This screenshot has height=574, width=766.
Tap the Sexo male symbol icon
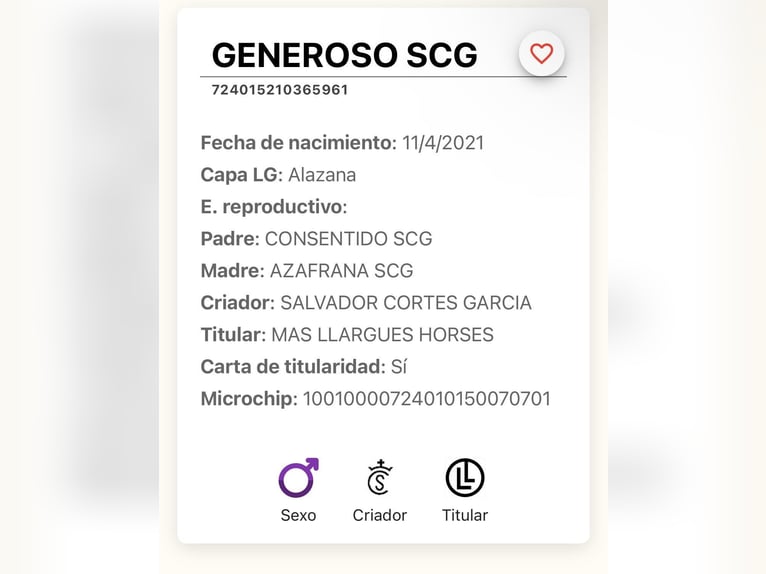pos(298,478)
